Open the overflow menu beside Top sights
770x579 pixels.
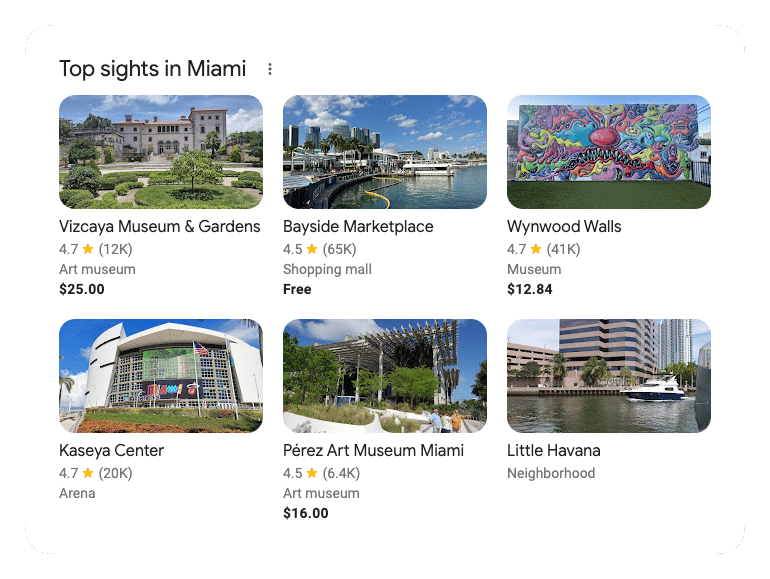click(270, 69)
